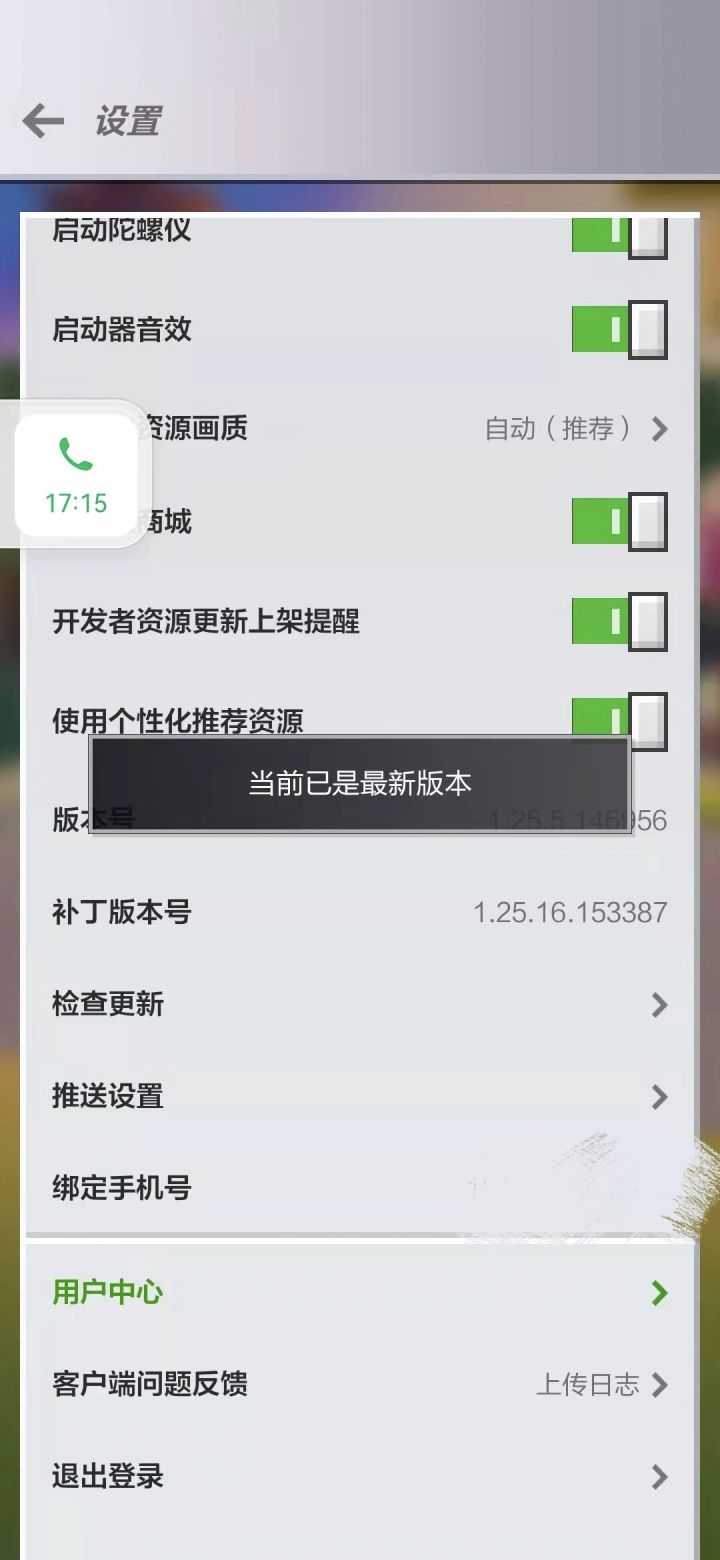720x1560 pixels.
Task: Open the floating phone call widget
Action: point(75,475)
